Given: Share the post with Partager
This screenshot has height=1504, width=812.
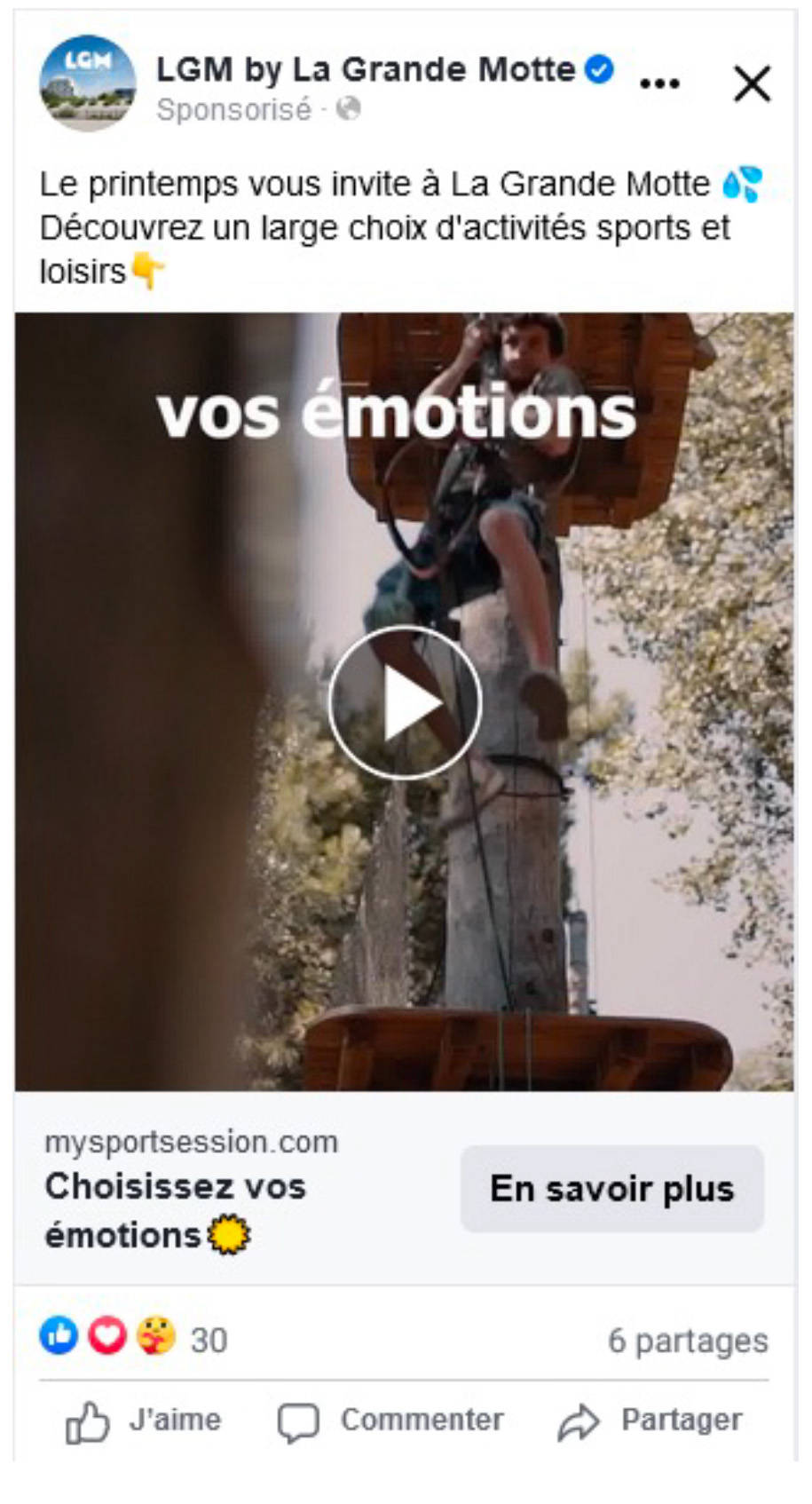Looking at the screenshot, I should click(650, 1420).
